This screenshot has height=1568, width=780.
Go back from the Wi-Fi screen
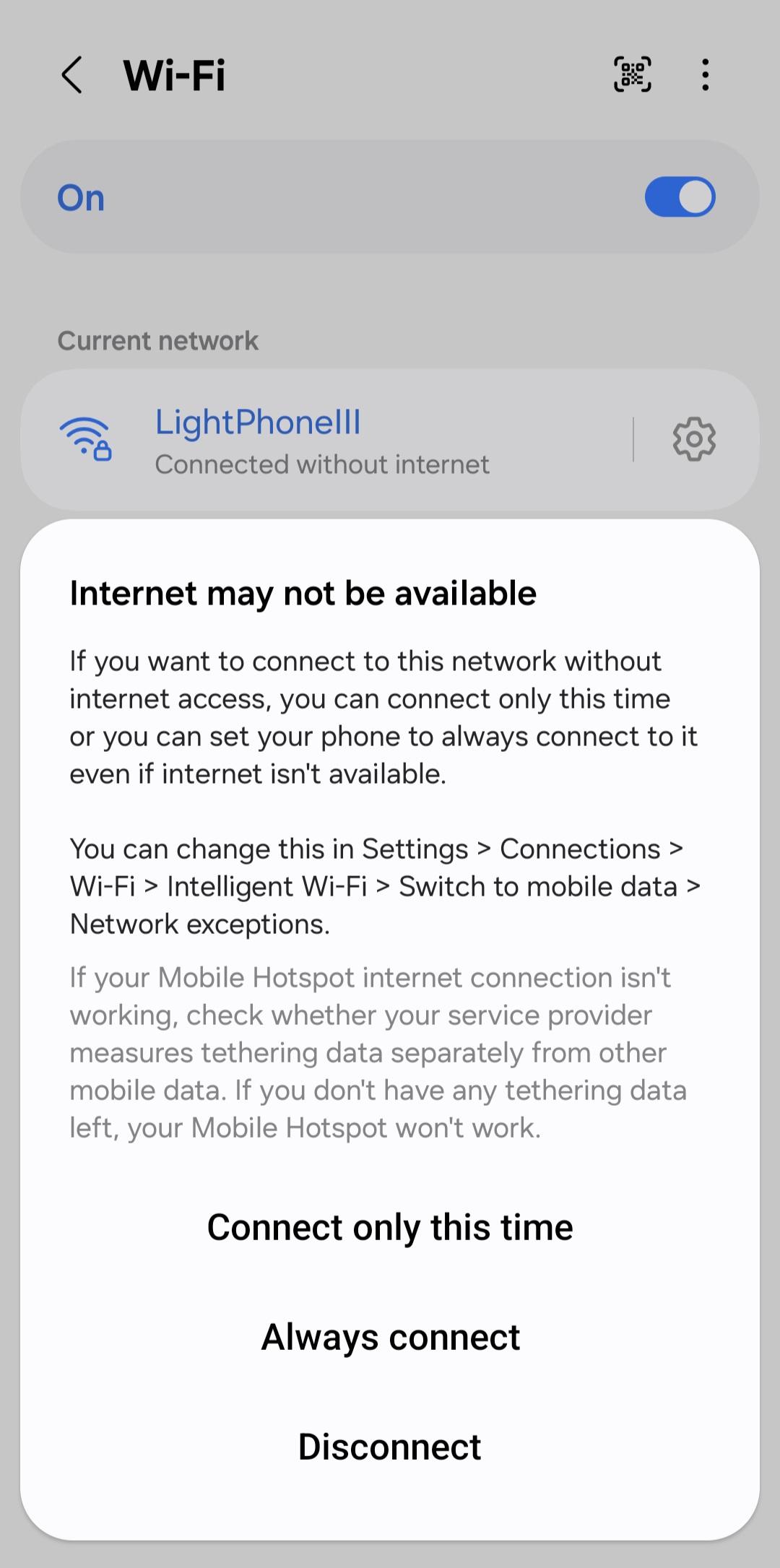click(x=72, y=75)
